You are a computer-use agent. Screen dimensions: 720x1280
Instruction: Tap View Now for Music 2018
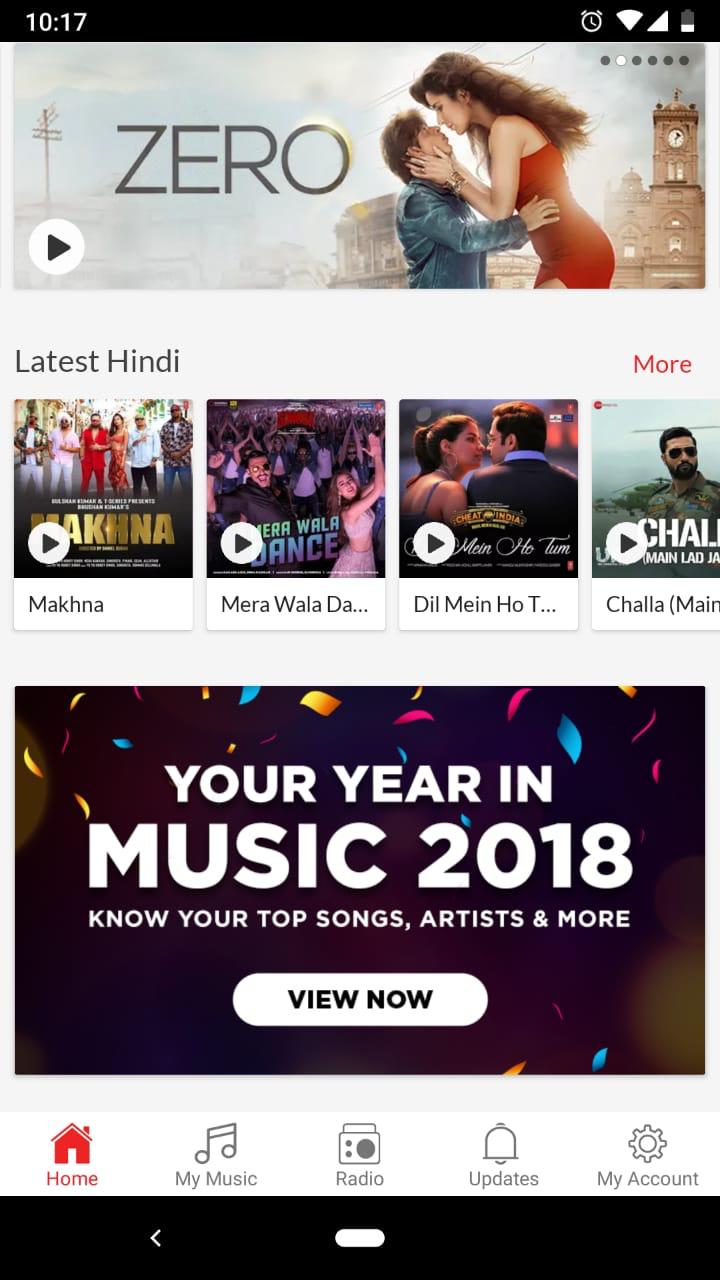tap(360, 999)
